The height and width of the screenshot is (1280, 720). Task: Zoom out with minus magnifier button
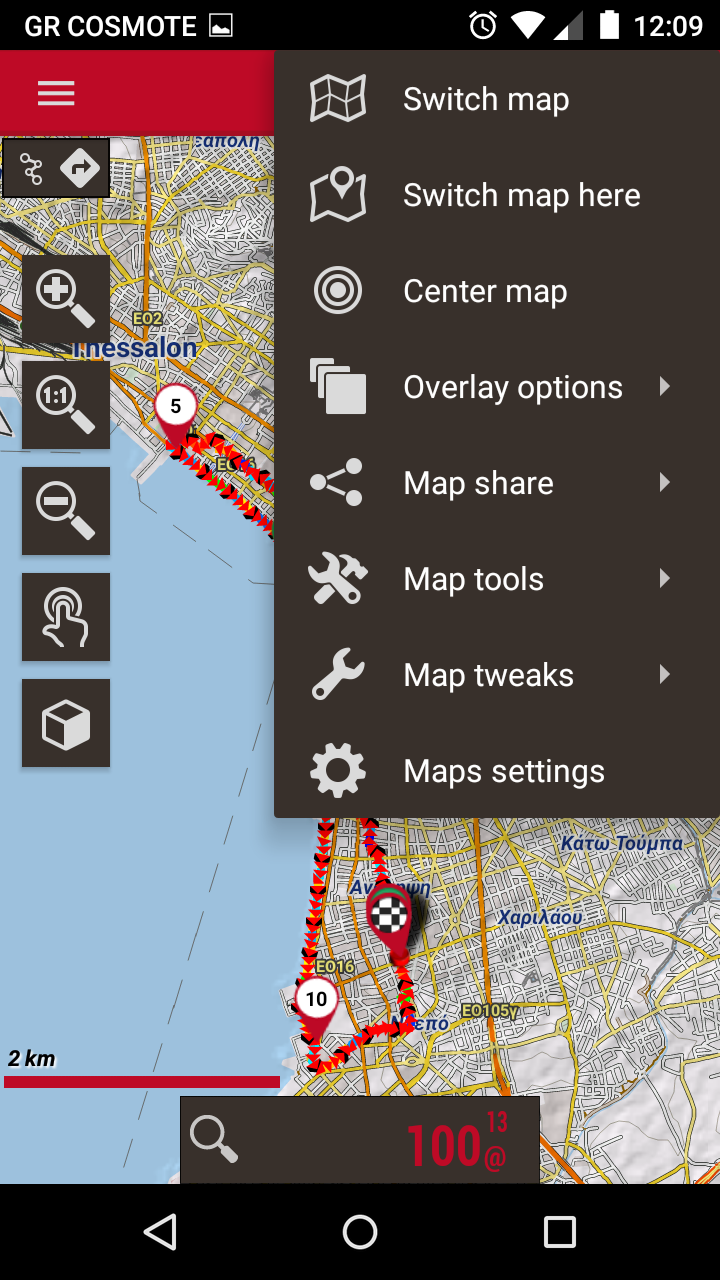pos(66,511)
